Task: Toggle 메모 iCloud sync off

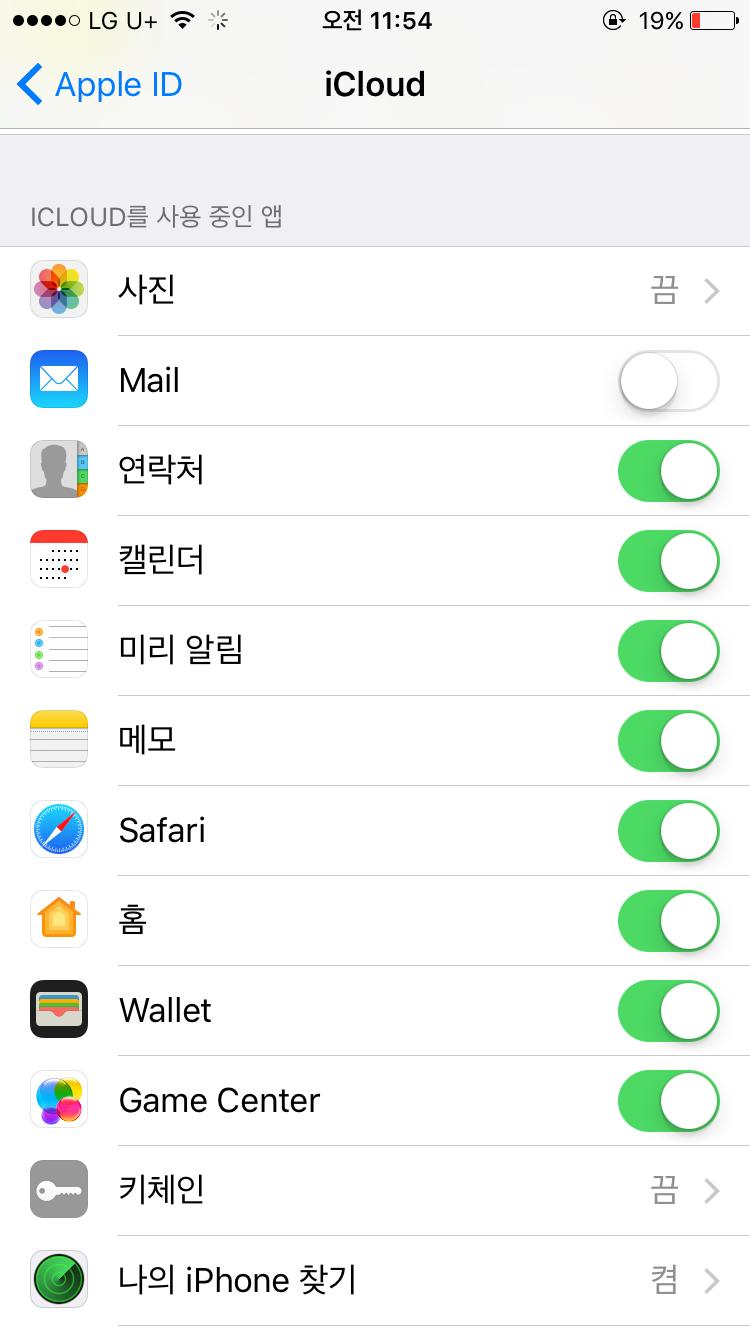Action: click(668, 741)
